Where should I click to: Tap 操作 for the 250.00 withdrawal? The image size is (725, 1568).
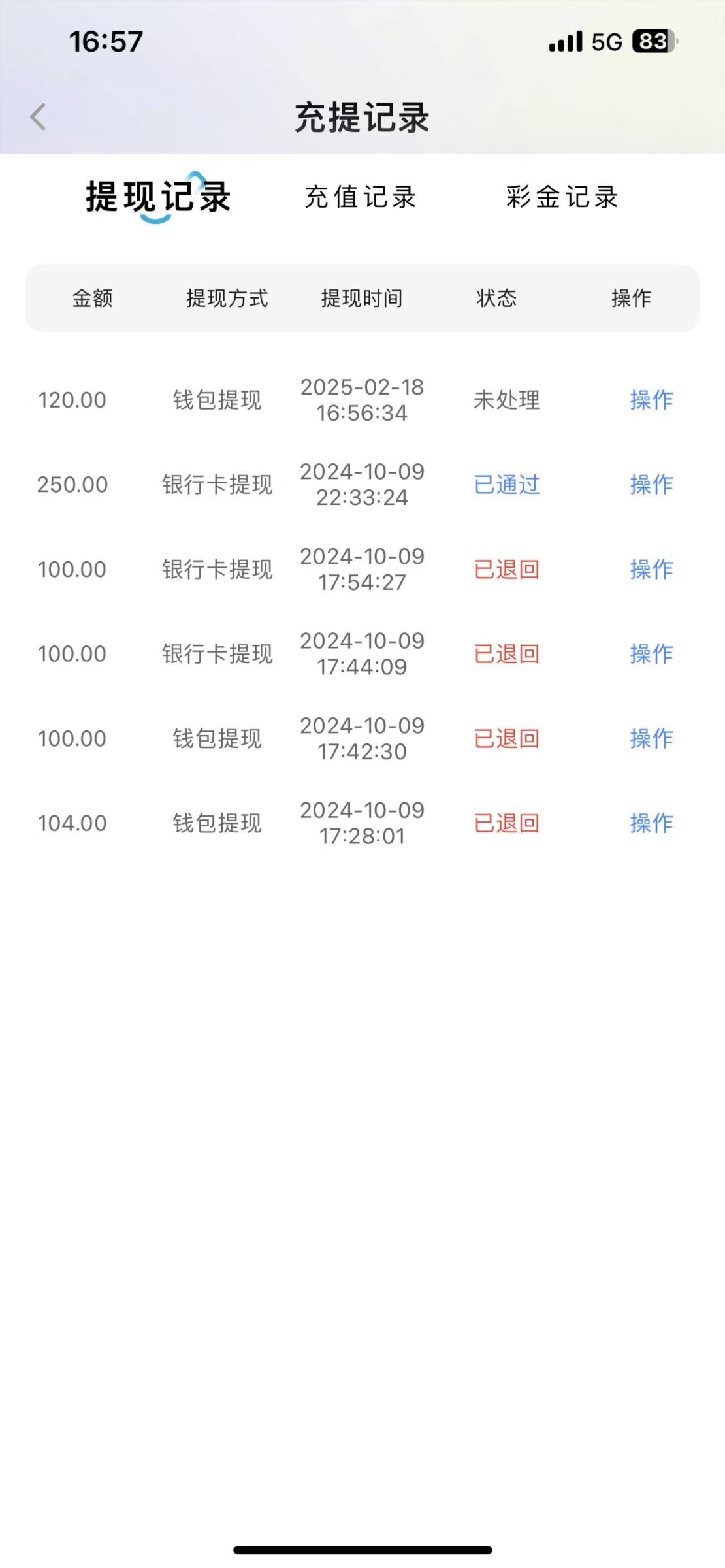[651, 485]
